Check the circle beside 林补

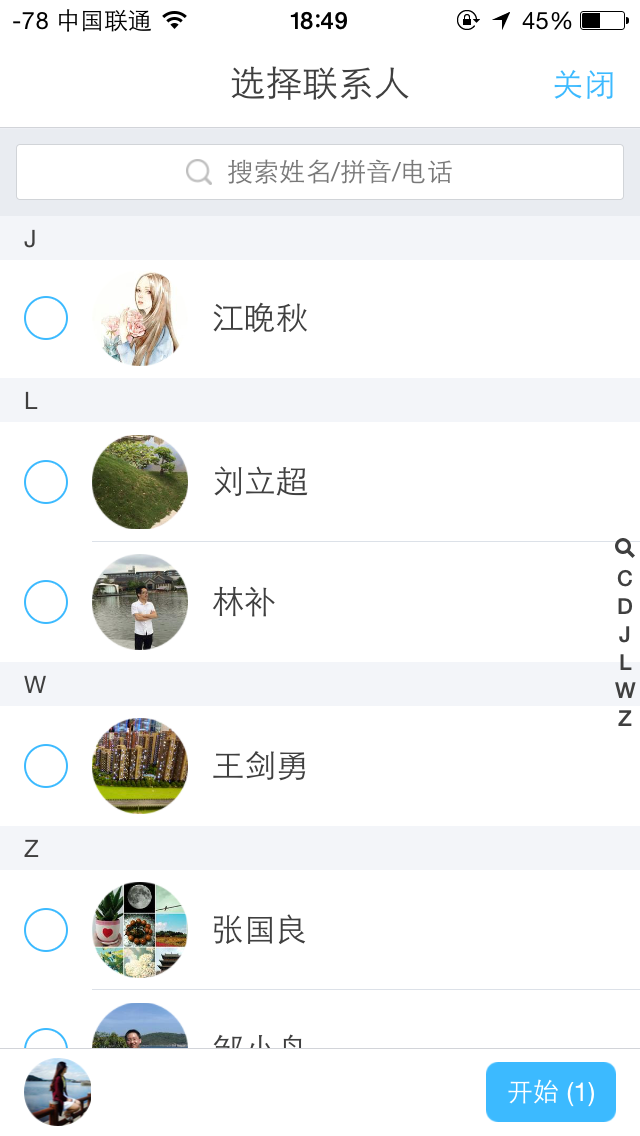tap(46, 602)
